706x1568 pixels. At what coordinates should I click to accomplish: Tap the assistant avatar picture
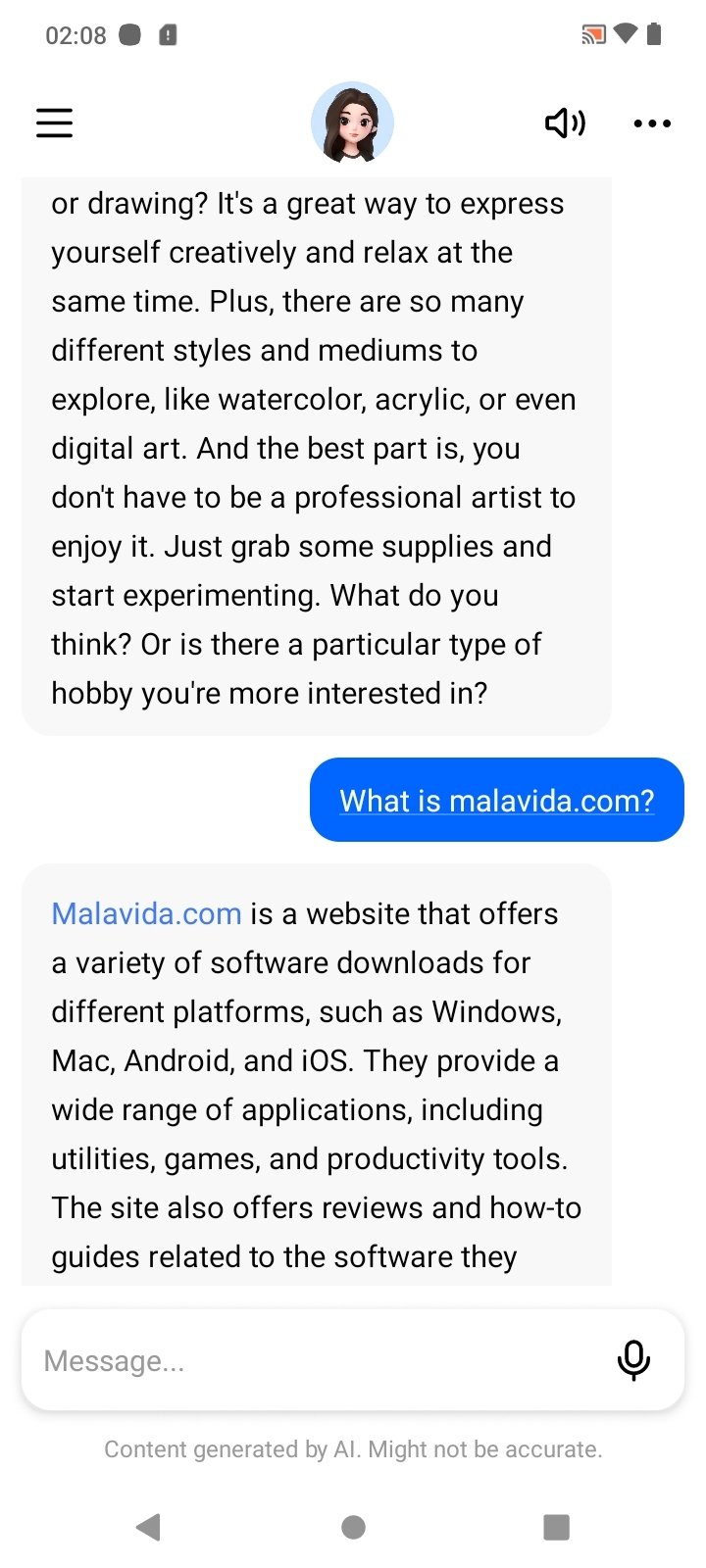coord(352,123)
